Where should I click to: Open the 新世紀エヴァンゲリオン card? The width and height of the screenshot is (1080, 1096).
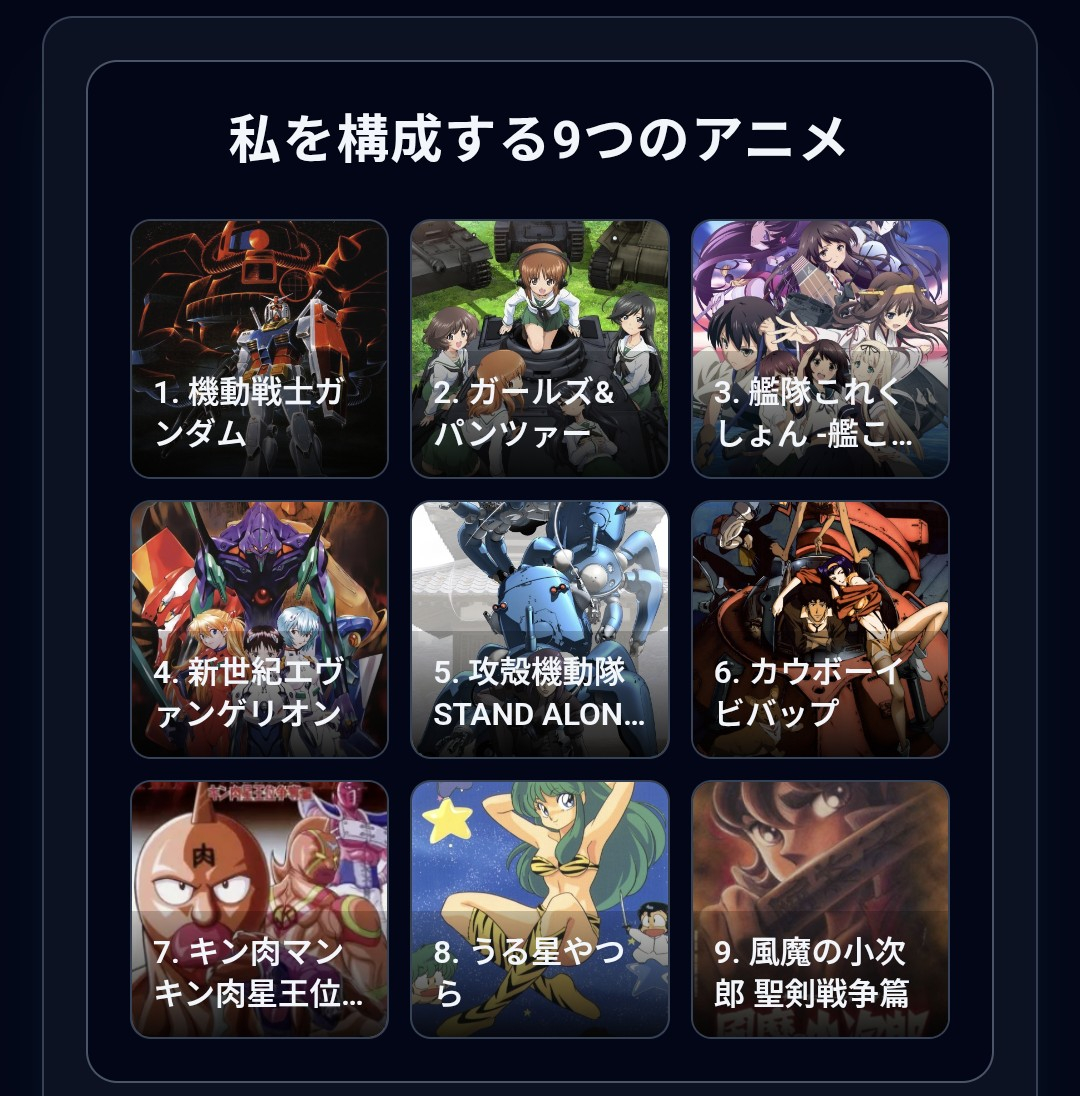[259, 629]
